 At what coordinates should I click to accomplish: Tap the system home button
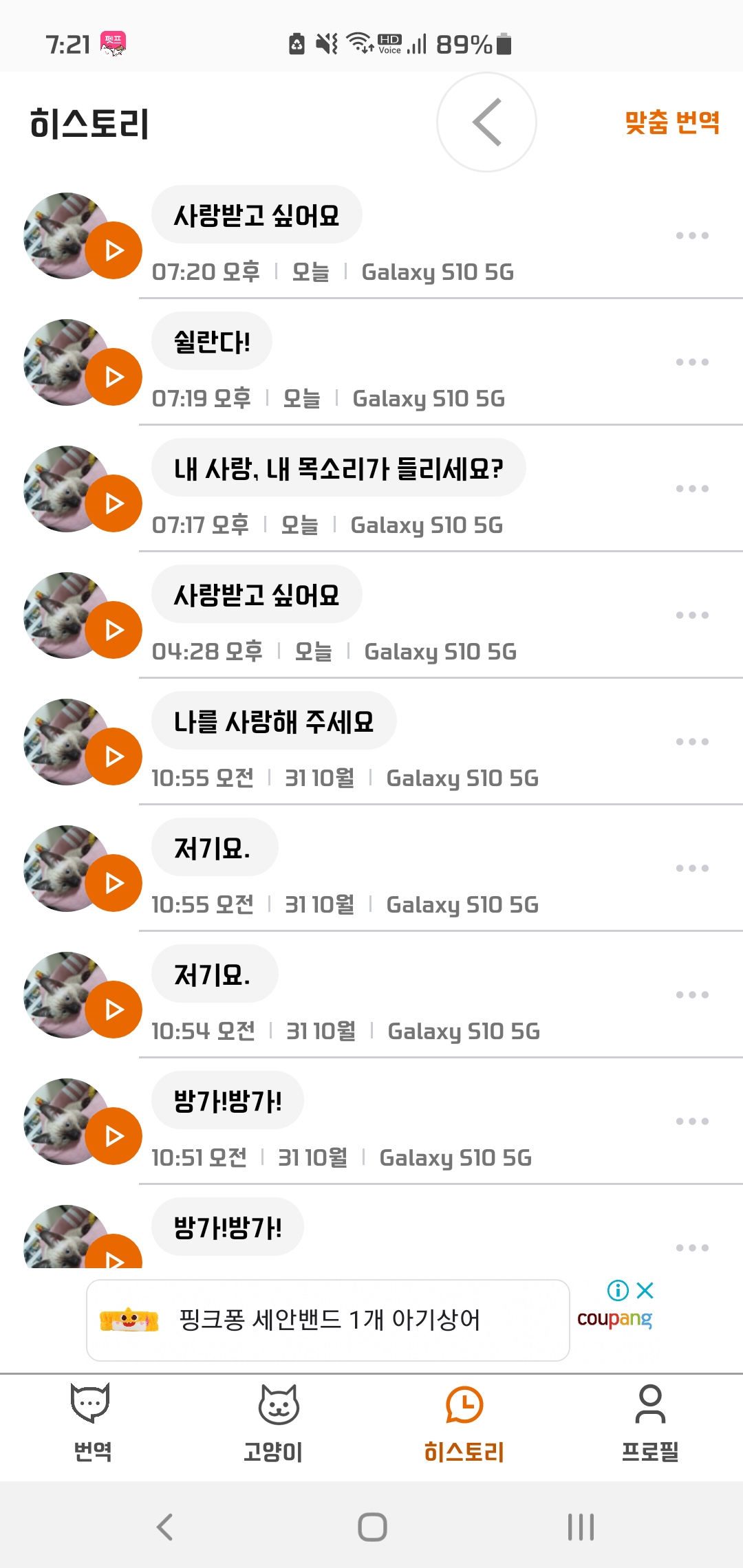pyautogui.click(x=372, y=1527)
